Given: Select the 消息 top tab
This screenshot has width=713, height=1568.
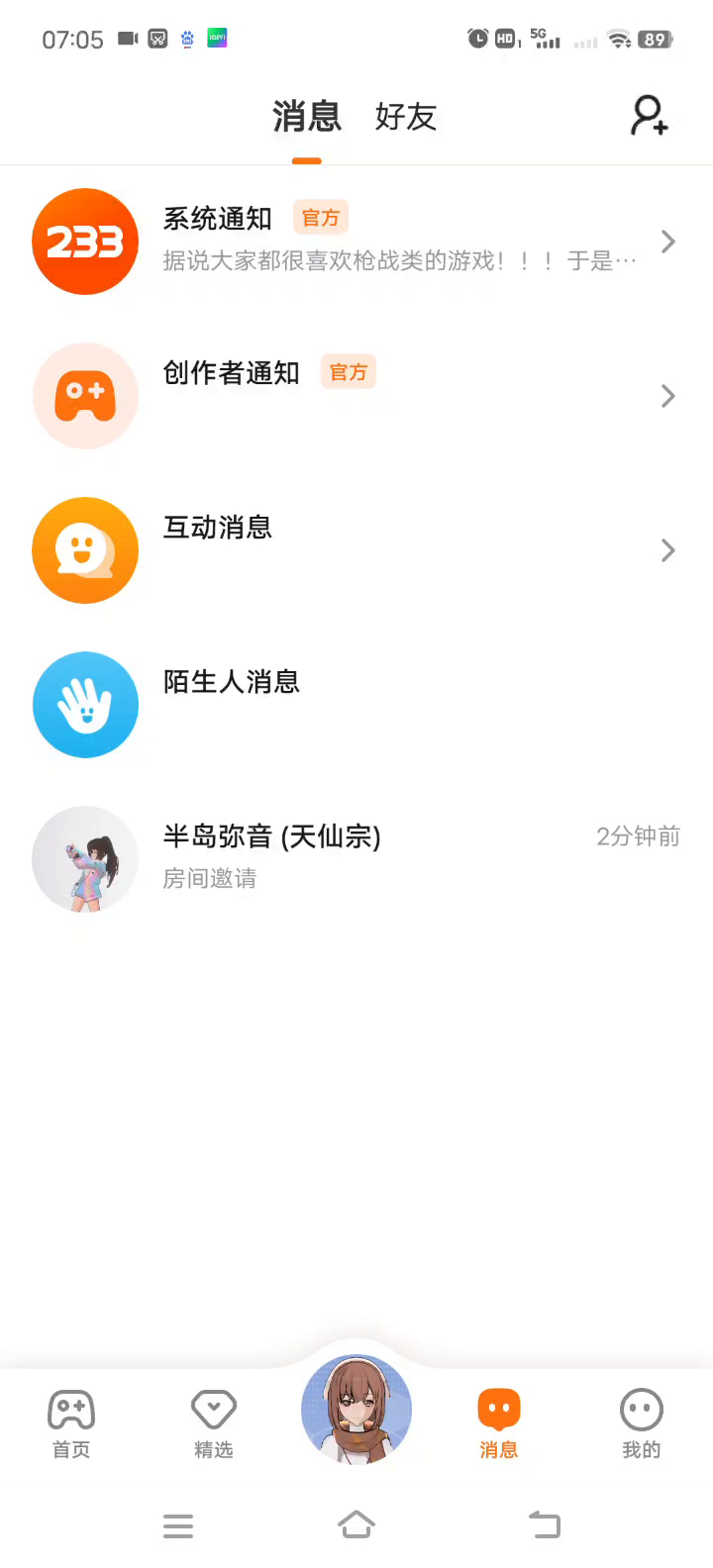Looking at the screenshot, I should click(307, 117).
